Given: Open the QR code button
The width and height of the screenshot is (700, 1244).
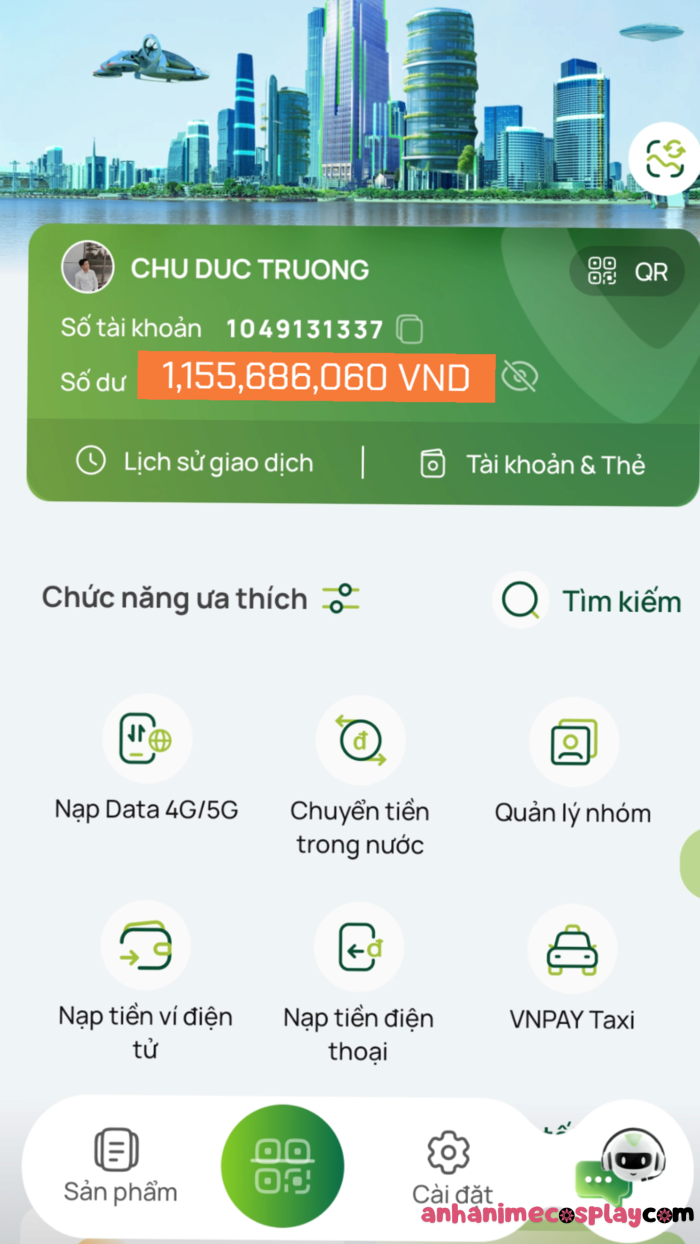Looking at the screenshot, I should click(x=627, y=271).
